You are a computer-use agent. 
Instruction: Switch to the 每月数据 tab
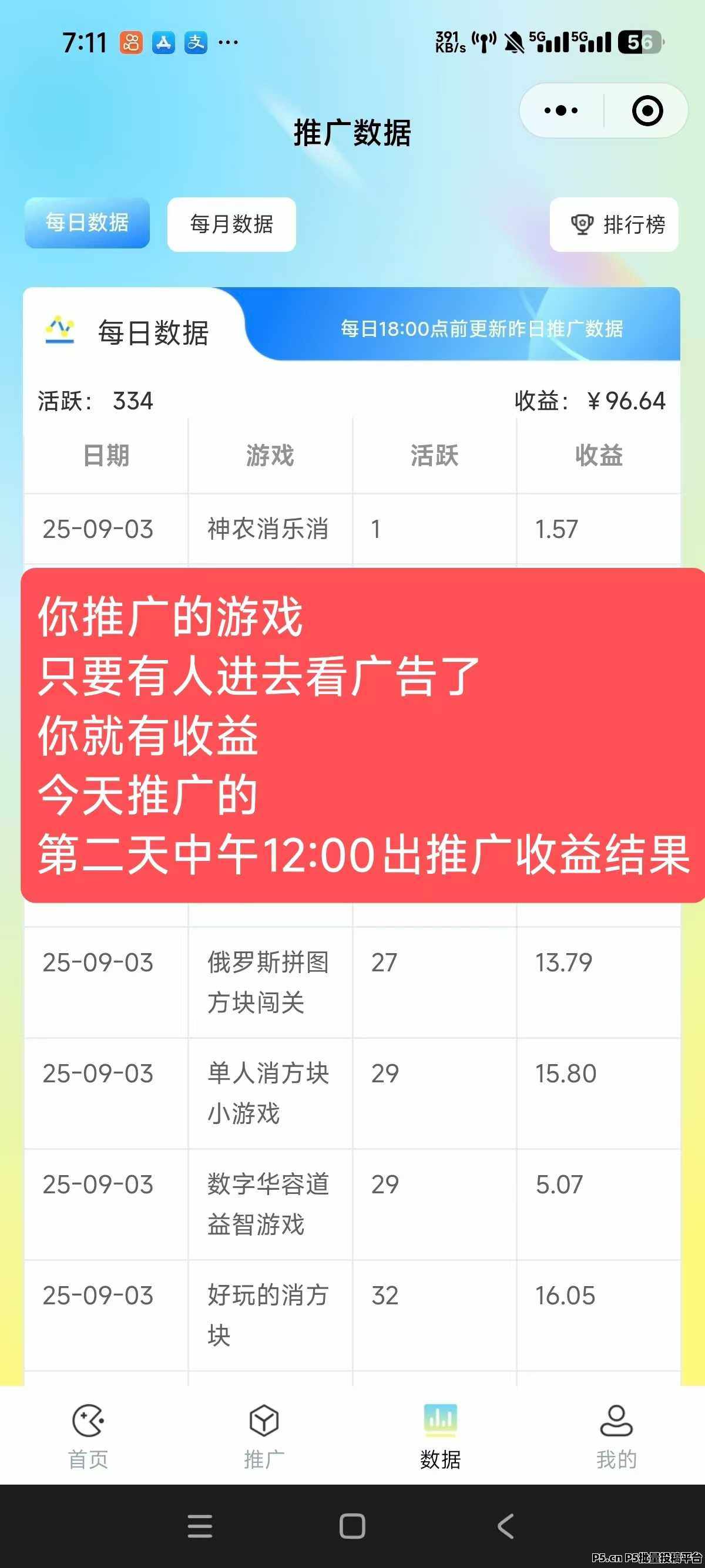pos(231,224)
